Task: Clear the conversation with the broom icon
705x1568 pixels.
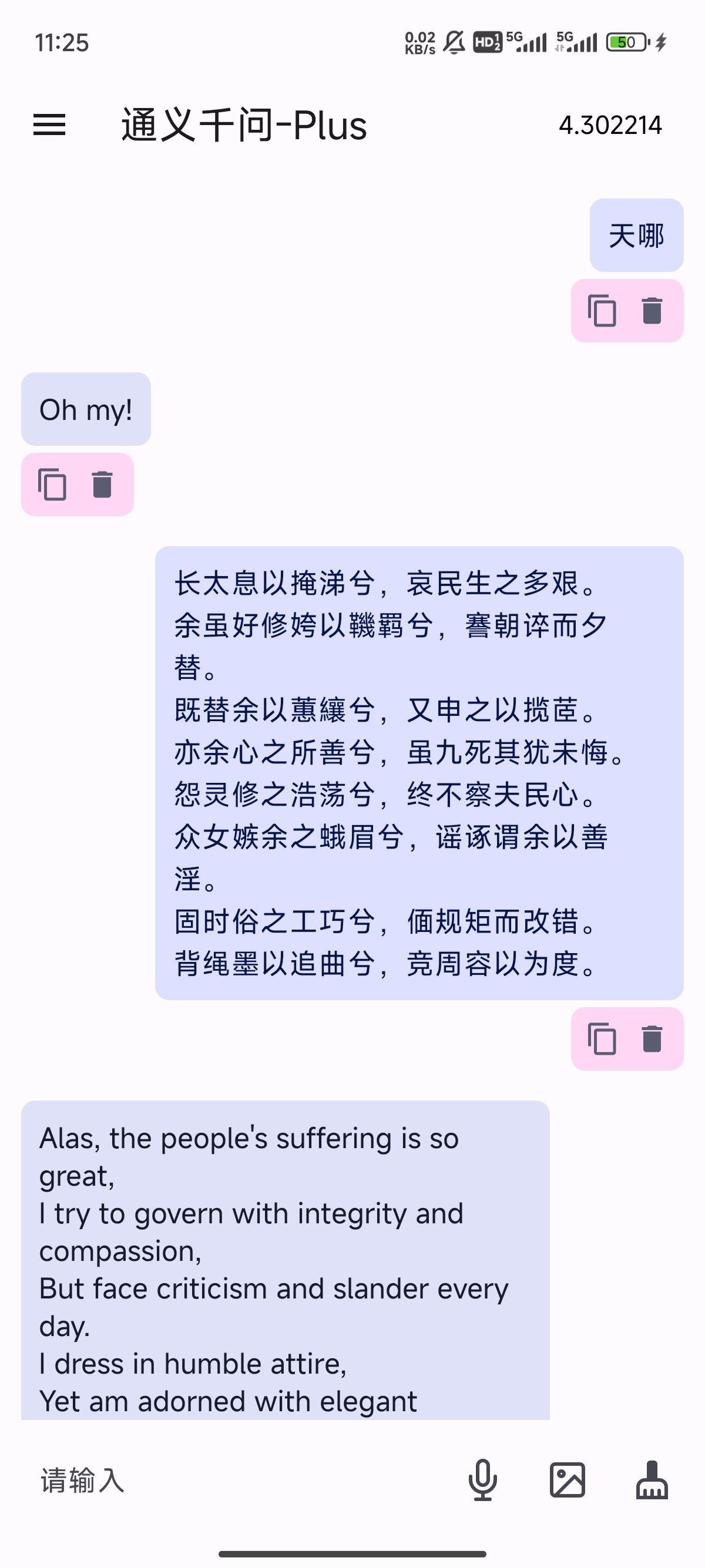Action: (x=652, y=1480)
